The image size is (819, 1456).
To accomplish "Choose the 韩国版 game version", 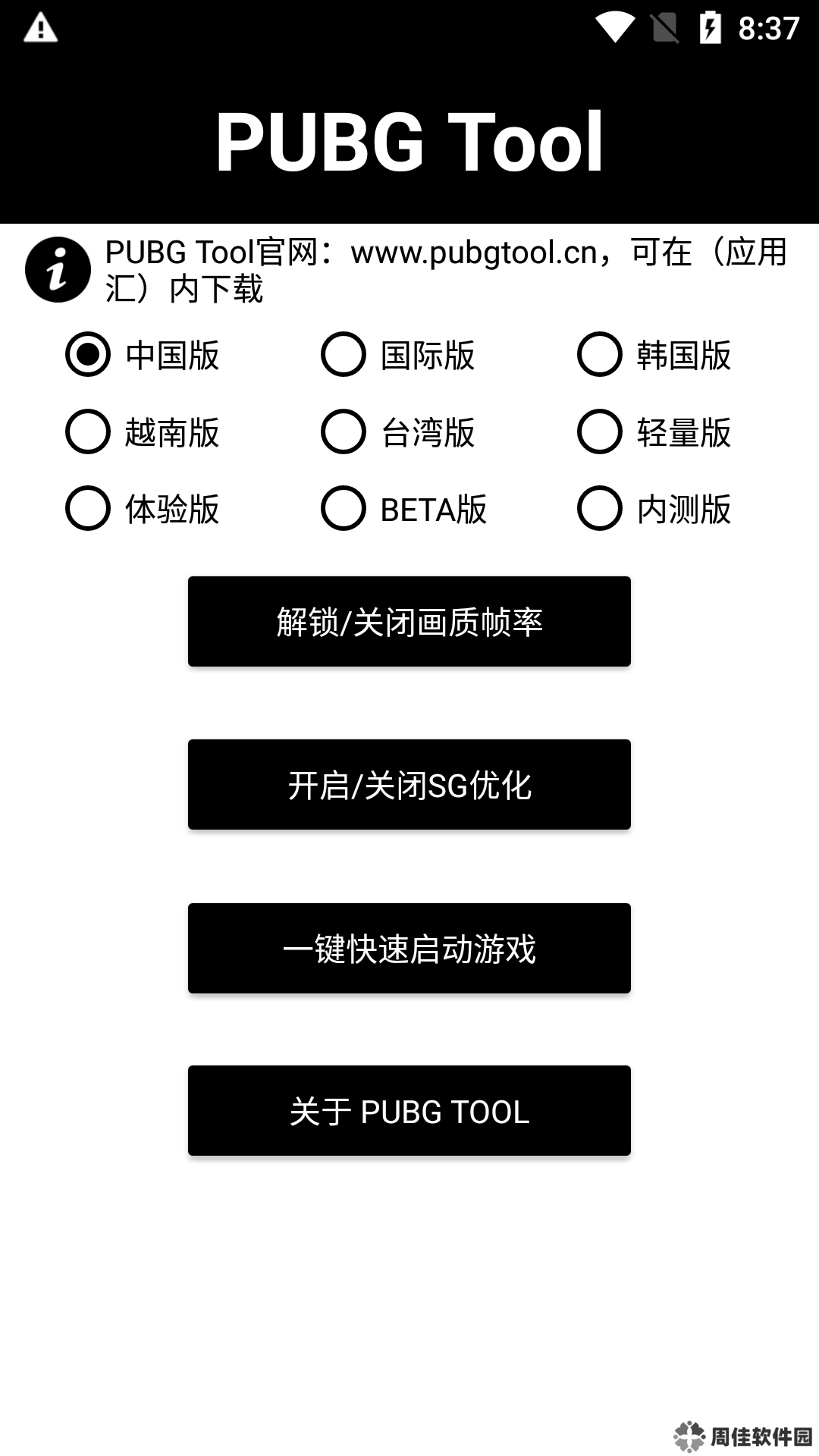I will 600,355.
